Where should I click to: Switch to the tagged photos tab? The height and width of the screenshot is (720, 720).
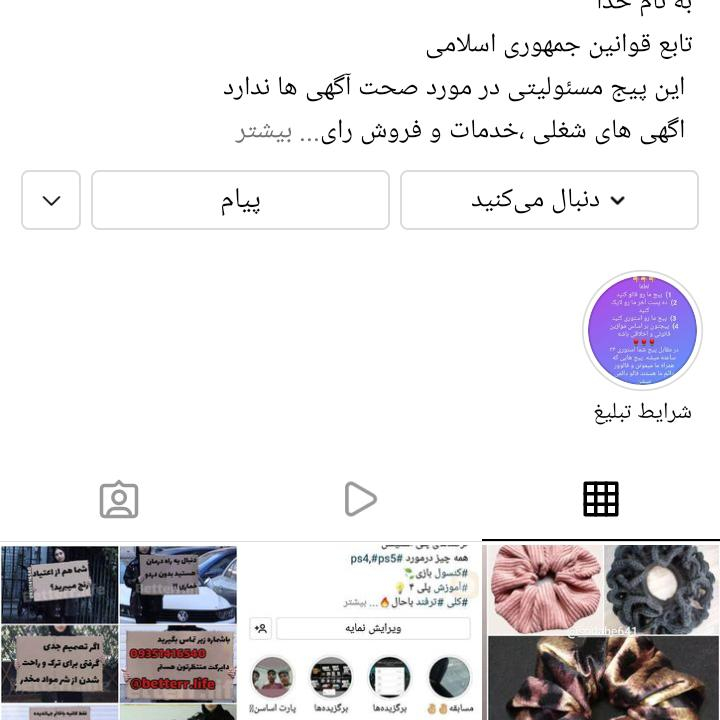click(119, 499)
